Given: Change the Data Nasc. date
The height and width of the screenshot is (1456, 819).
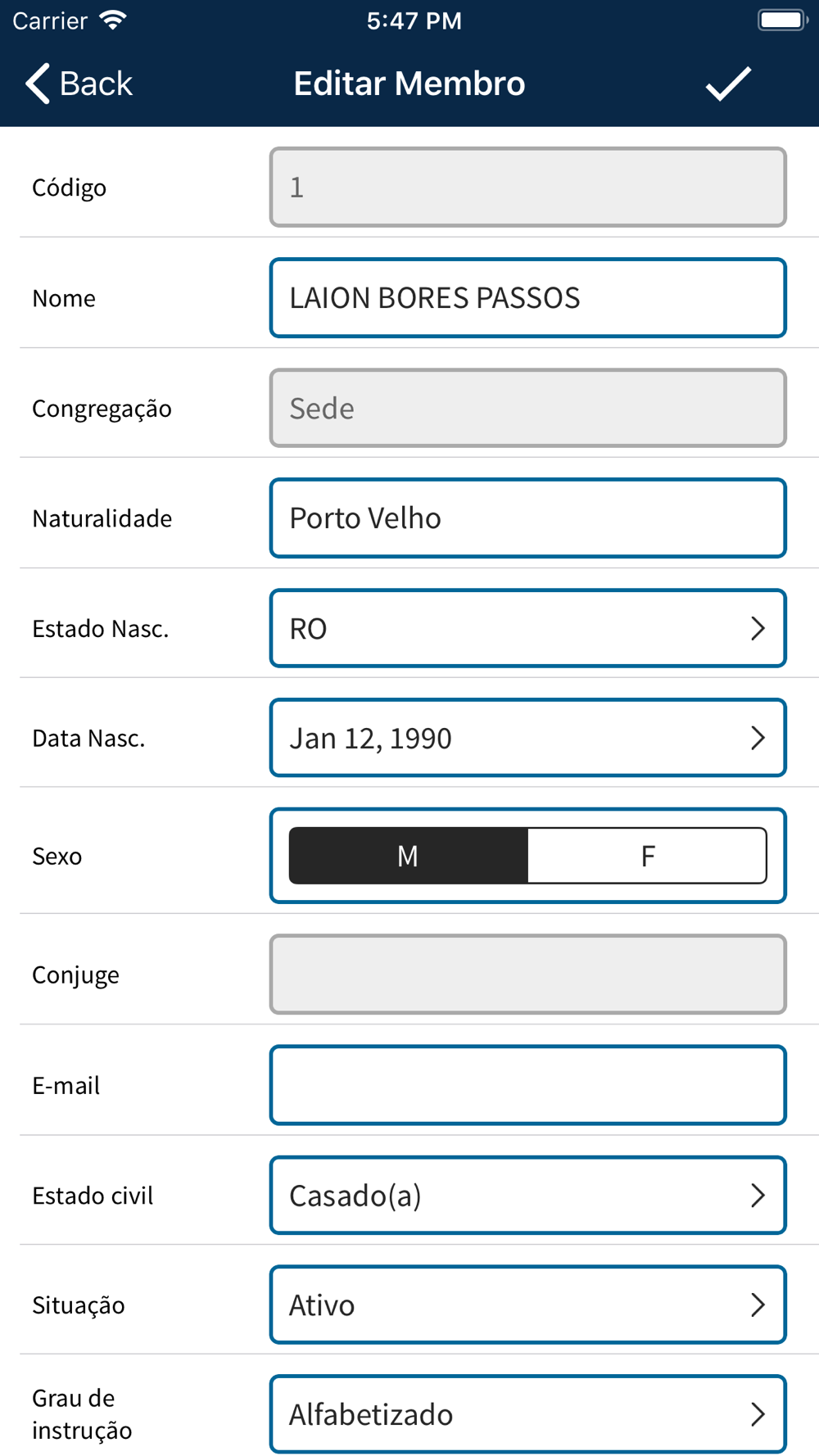Looking at the screenshot, I should pyautogui.click(x=528, y=738).
